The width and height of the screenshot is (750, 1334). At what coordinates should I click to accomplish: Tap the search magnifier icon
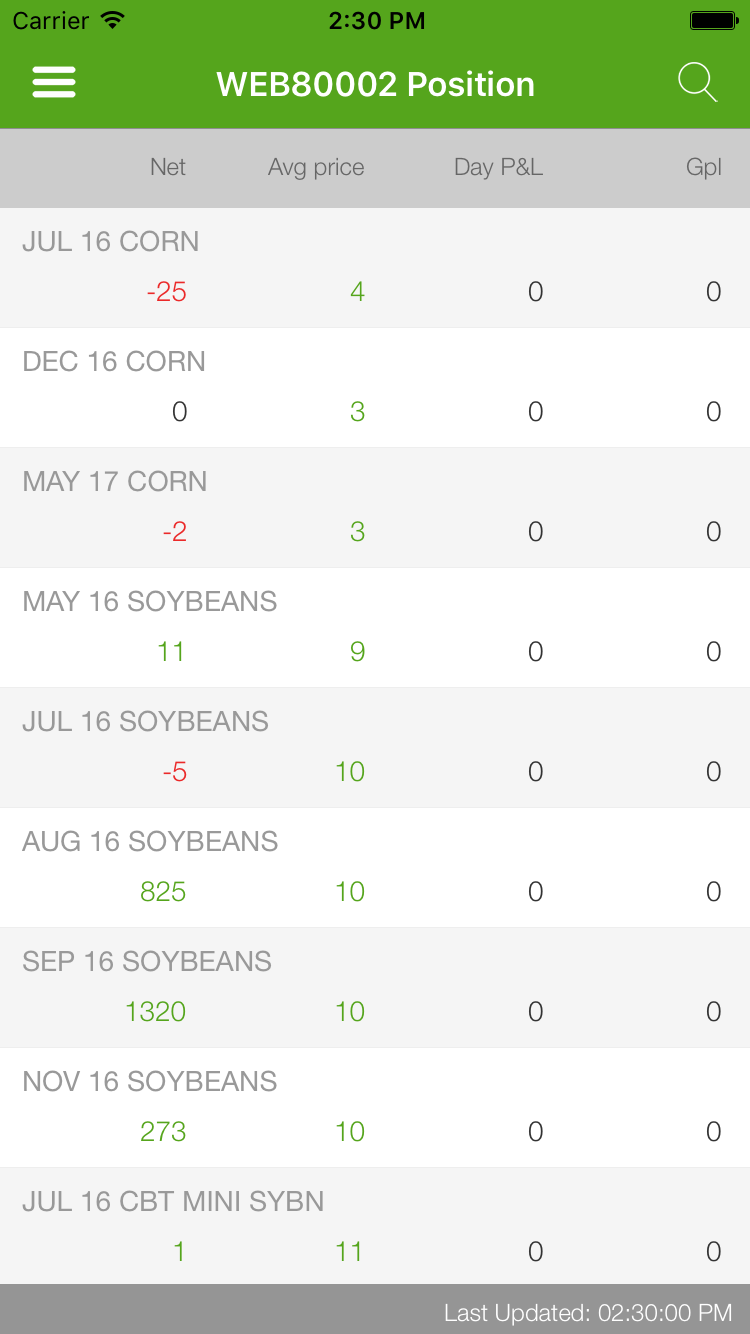(697, 83)
